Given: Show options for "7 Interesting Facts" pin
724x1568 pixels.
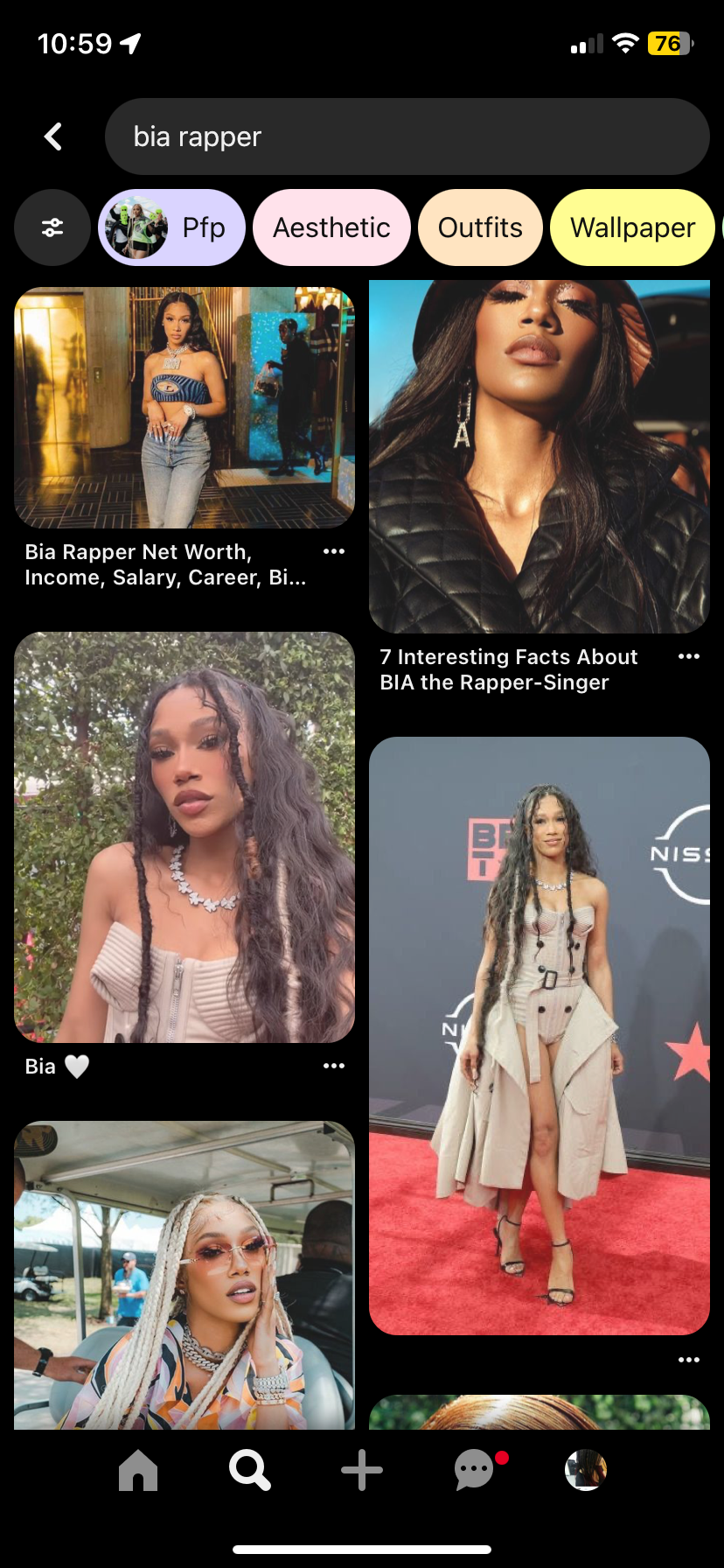Looking at the screenshot, I should 689,656.
